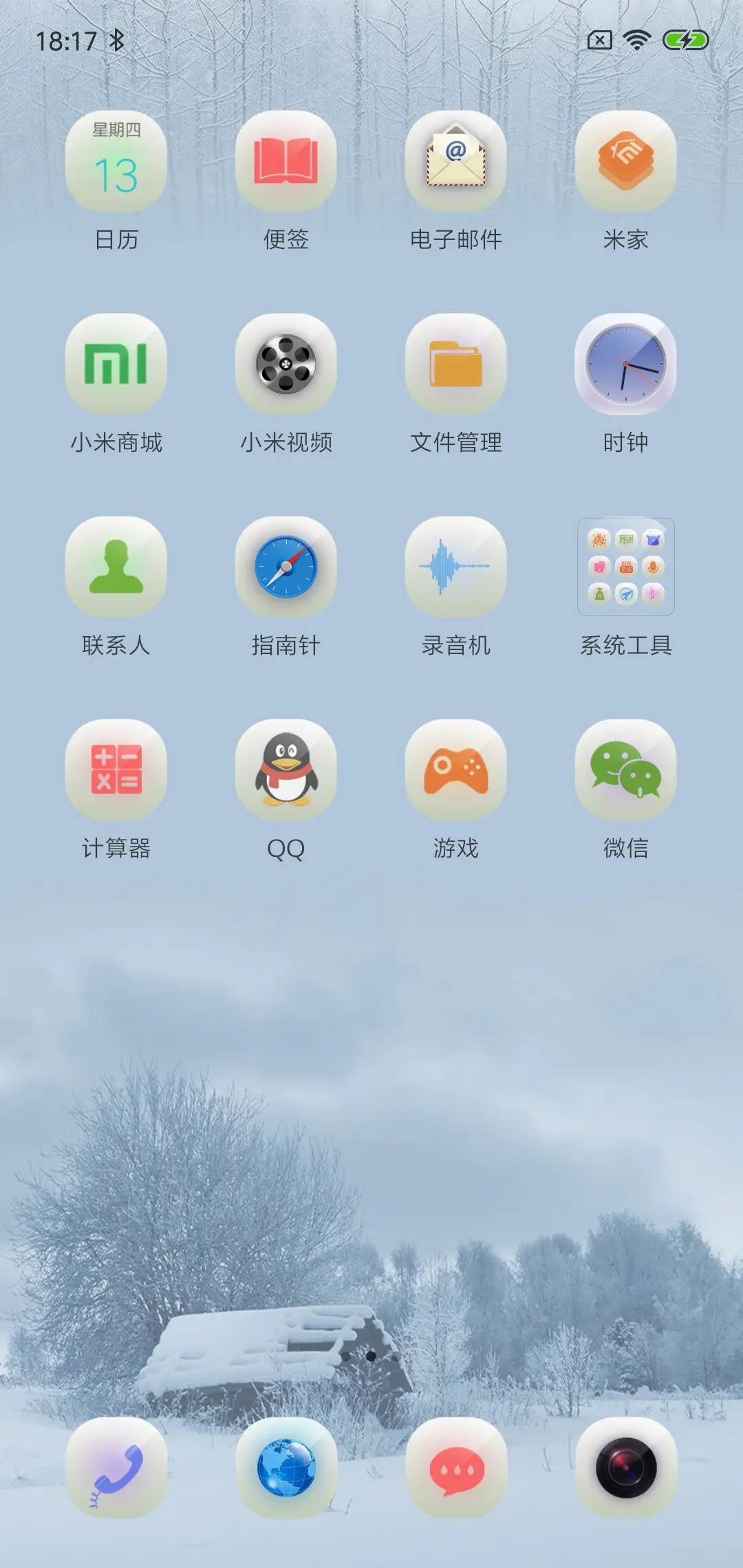Screen dimensions: 743x1568
Task: Open Contacts (联系人)
Action: tap(115, 567)
